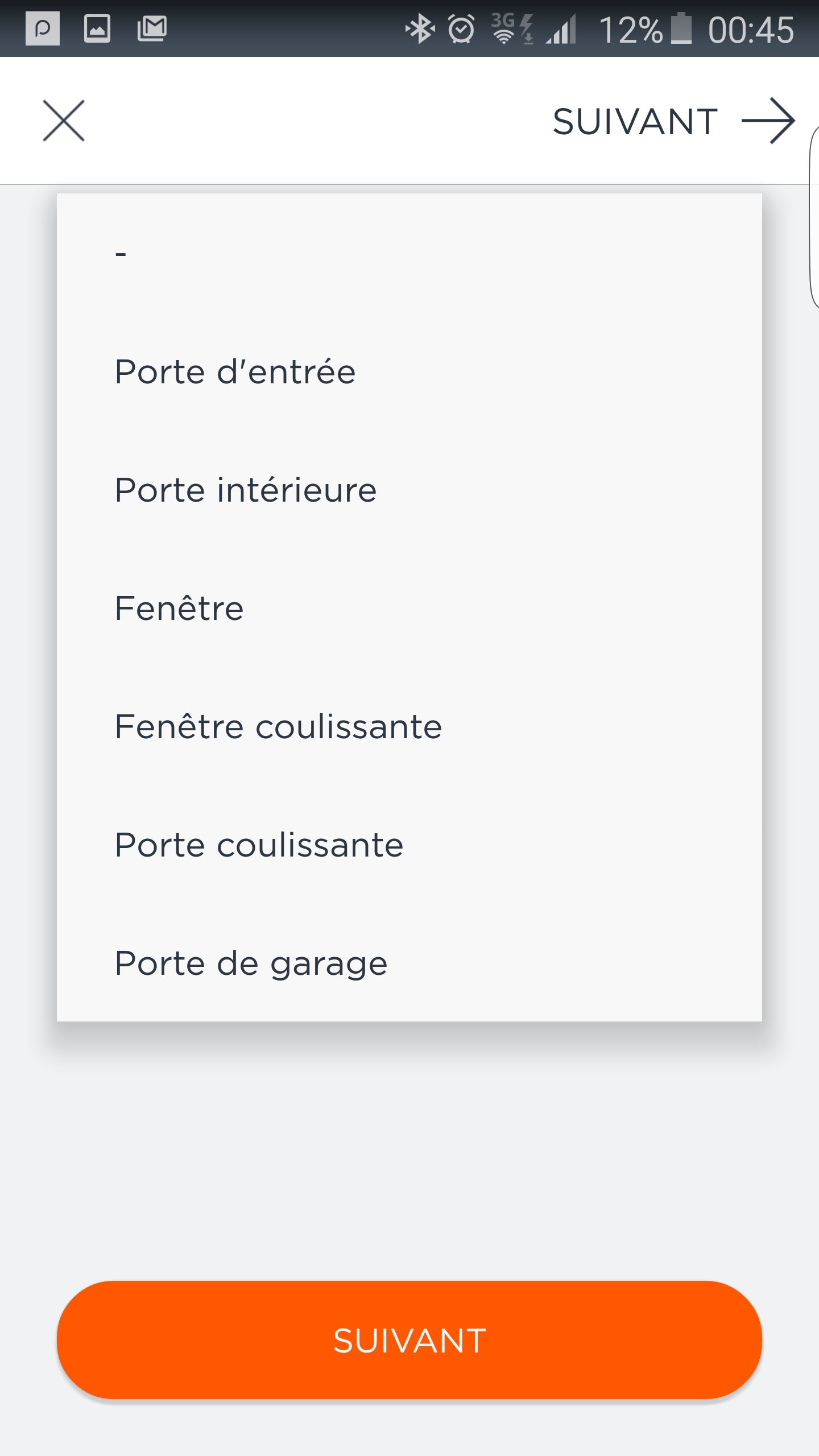The image size is (819, 1456).
Task: Select Porte coulissante
Action: pyautogui.click(x=409, y=845)
